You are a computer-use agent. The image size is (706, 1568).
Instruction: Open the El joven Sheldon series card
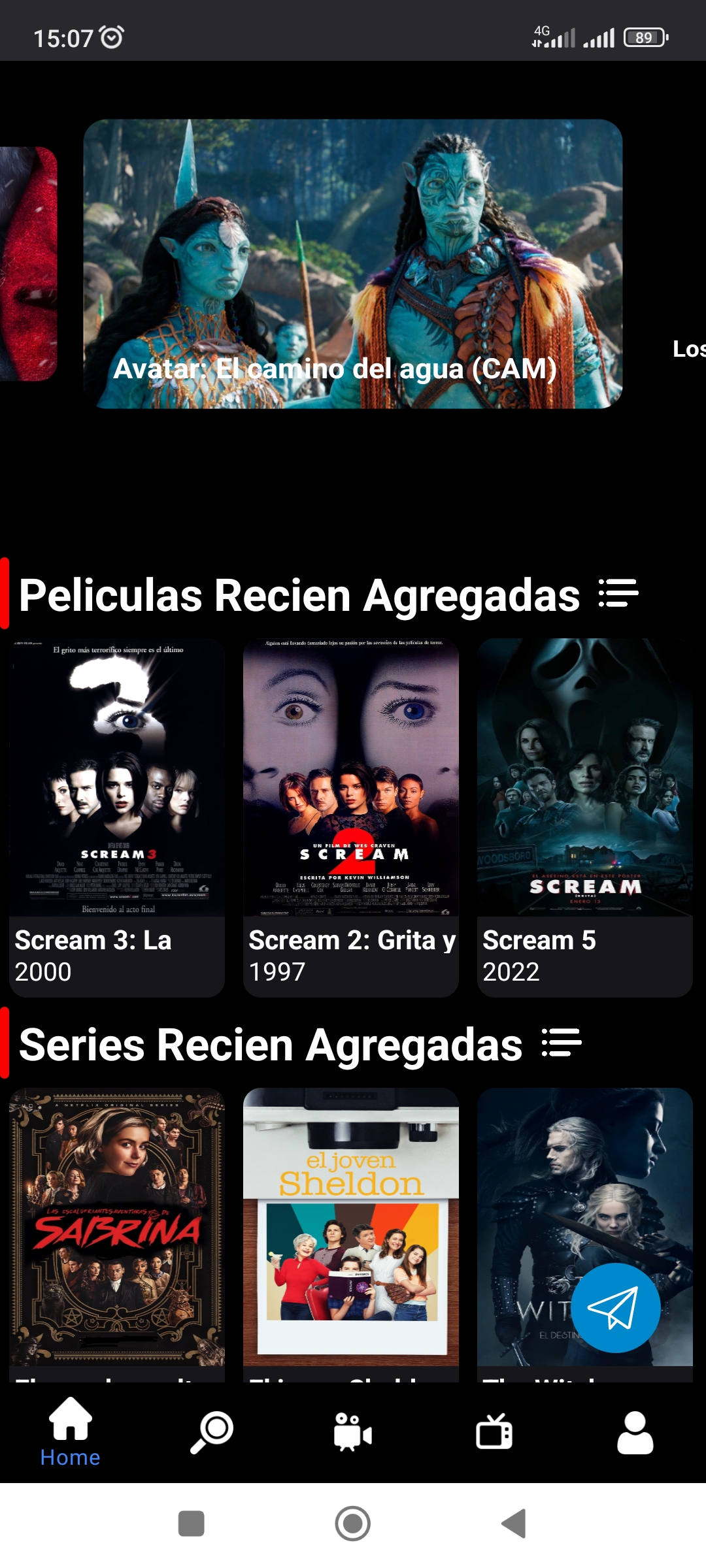[351, 1228]
